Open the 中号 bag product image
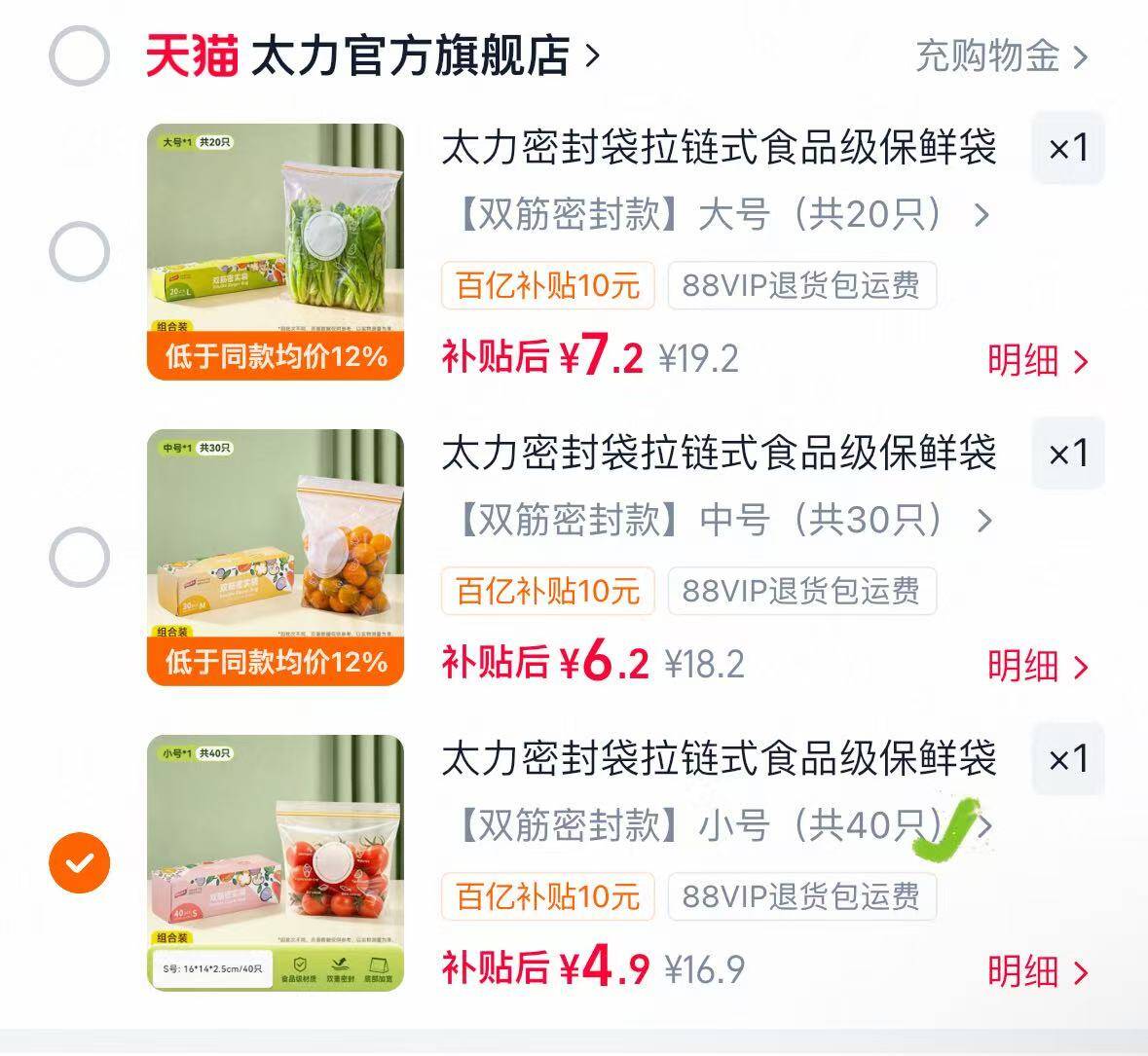The image size is (1148, 1056). [x=276, y=557]
